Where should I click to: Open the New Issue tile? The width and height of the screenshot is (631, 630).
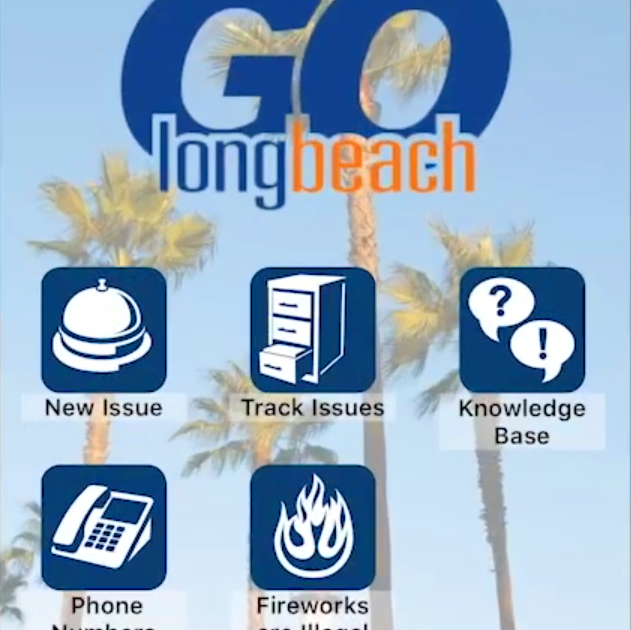[x=103, y=330]
